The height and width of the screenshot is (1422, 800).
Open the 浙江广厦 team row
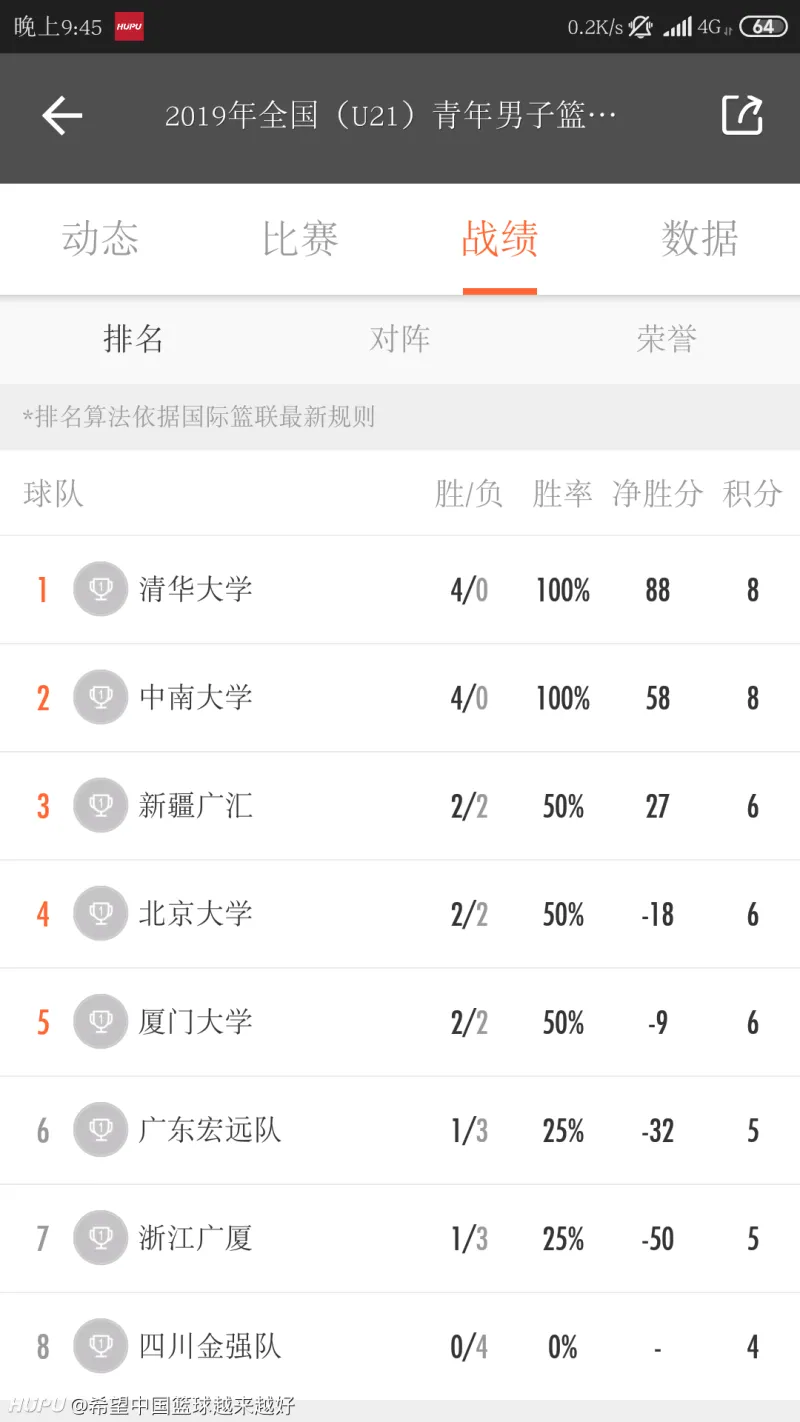400,1238
